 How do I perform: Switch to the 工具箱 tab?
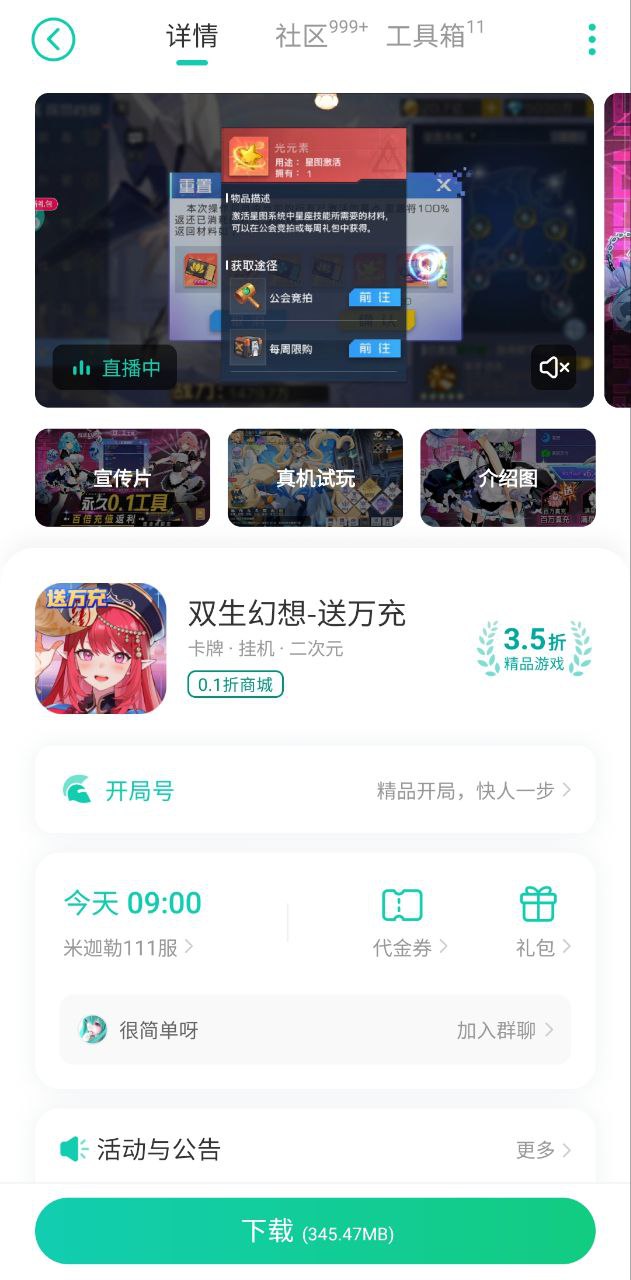pyautogui.click(x=428, y=37)
